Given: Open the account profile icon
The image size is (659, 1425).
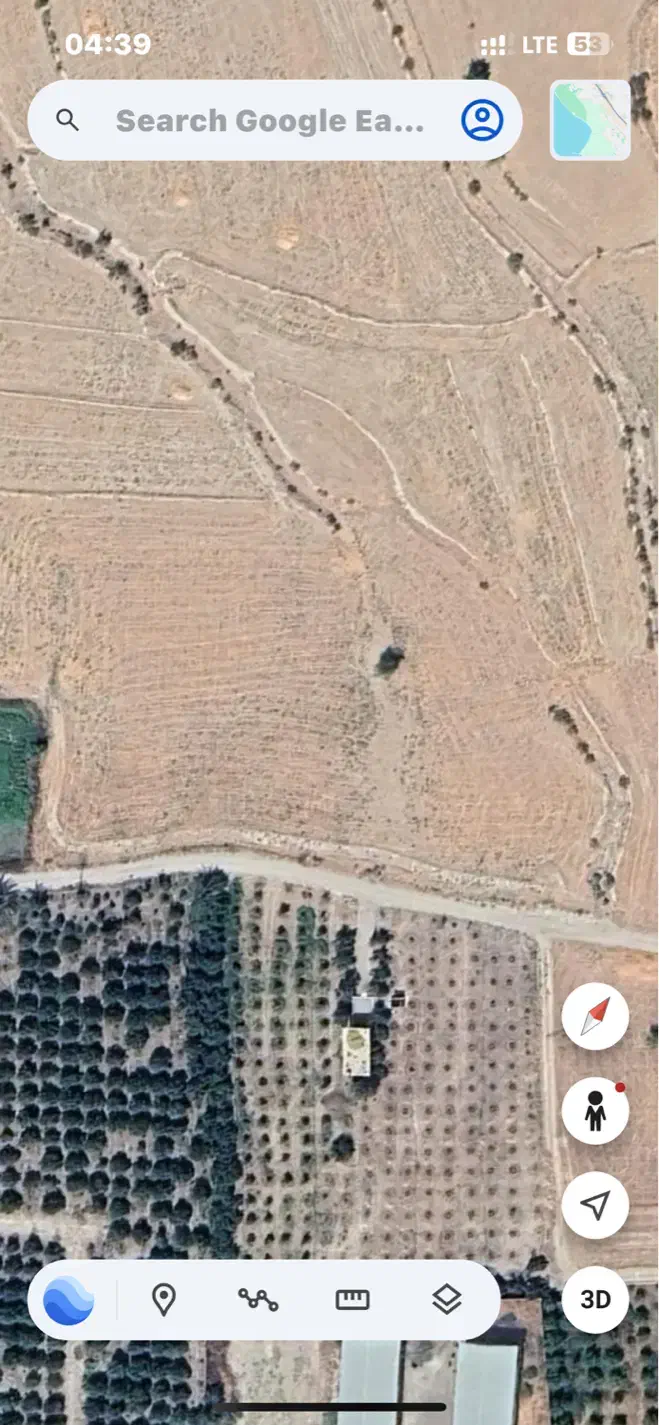Looking at the screenshot, I should point(482,121).
